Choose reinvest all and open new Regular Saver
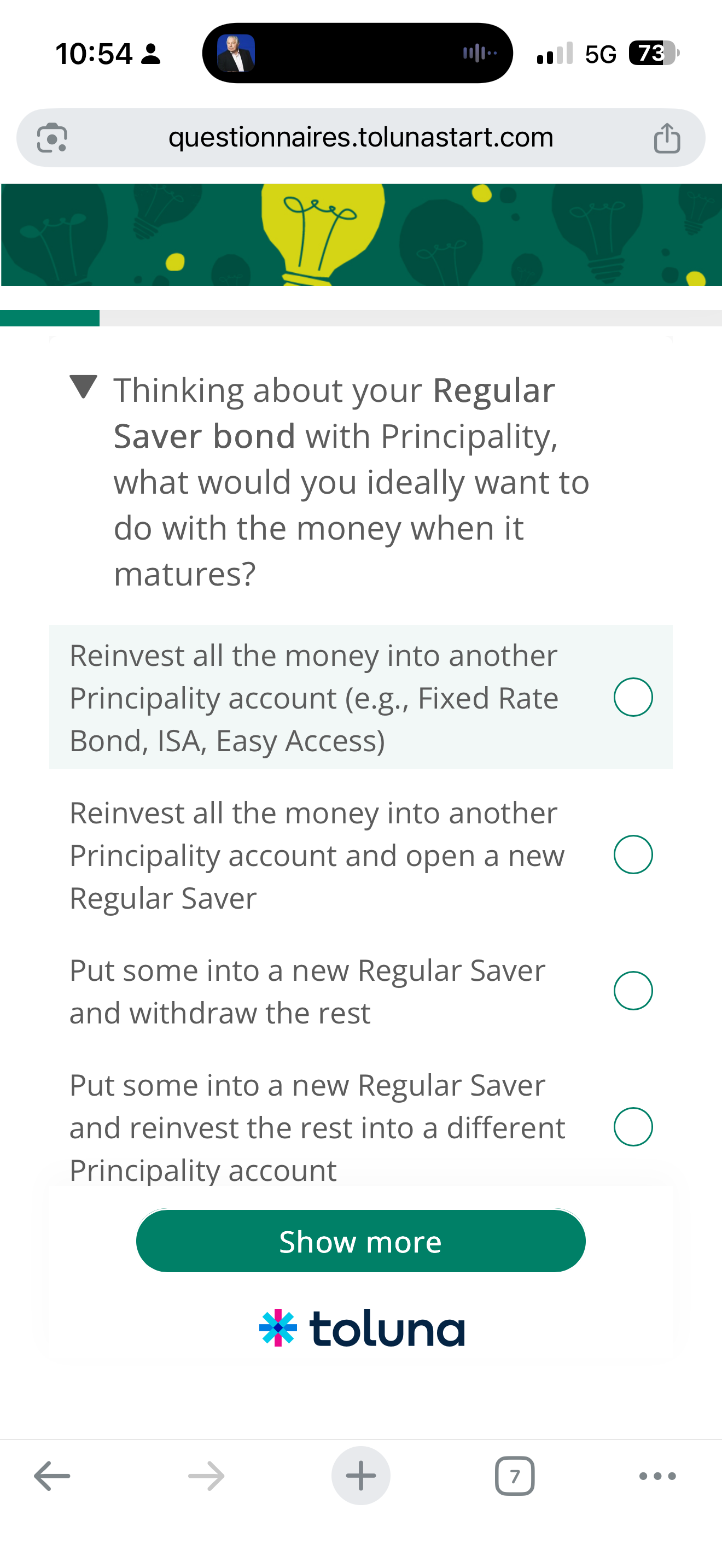 (x=632, y=855)
